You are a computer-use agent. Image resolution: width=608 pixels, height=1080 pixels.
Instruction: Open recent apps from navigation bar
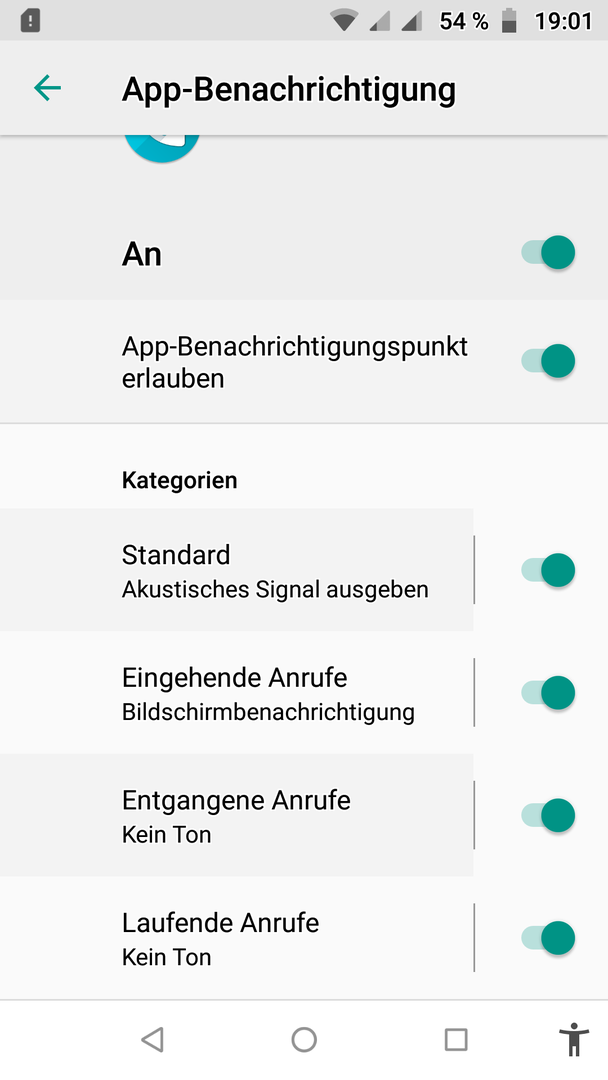click(456, 1039)
